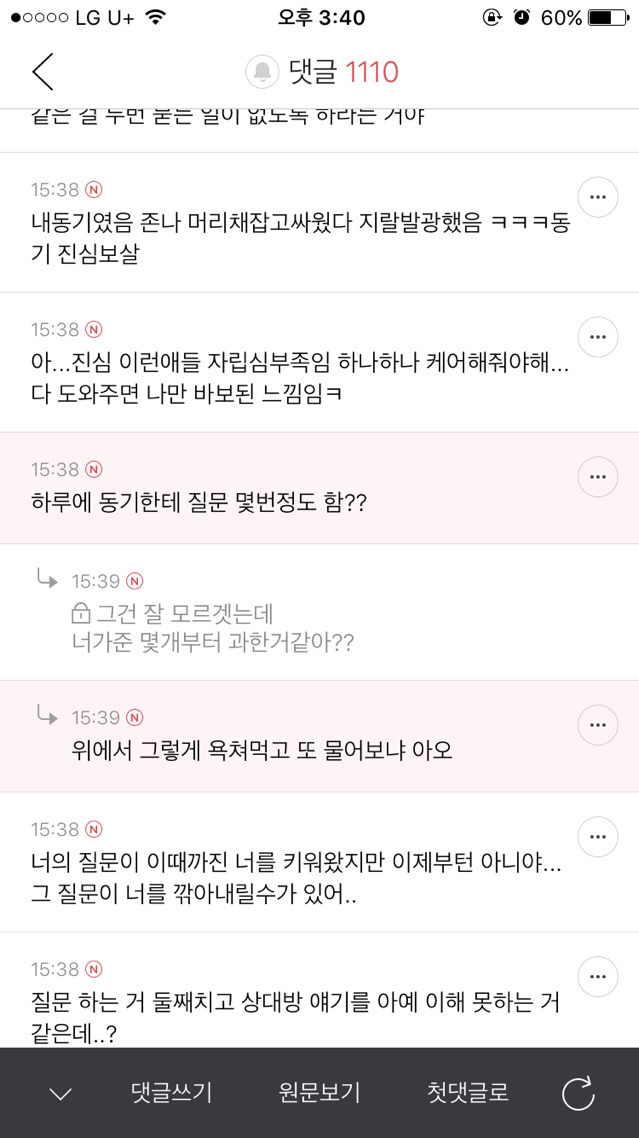Write a comment with 댓글쓰기
The image size is (639, 1138).
(x=171, y=1093)
